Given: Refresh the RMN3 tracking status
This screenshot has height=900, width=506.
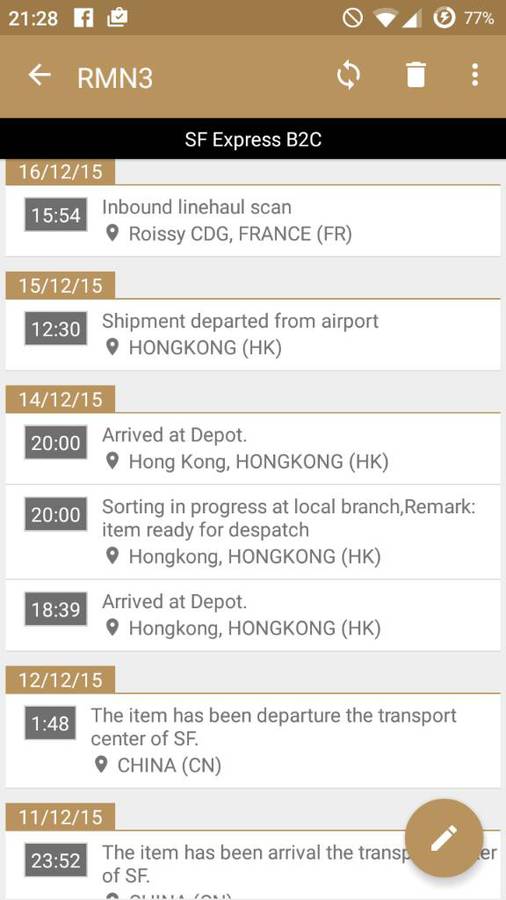Looking at the screenshot, I should click(x=348, y=75).
